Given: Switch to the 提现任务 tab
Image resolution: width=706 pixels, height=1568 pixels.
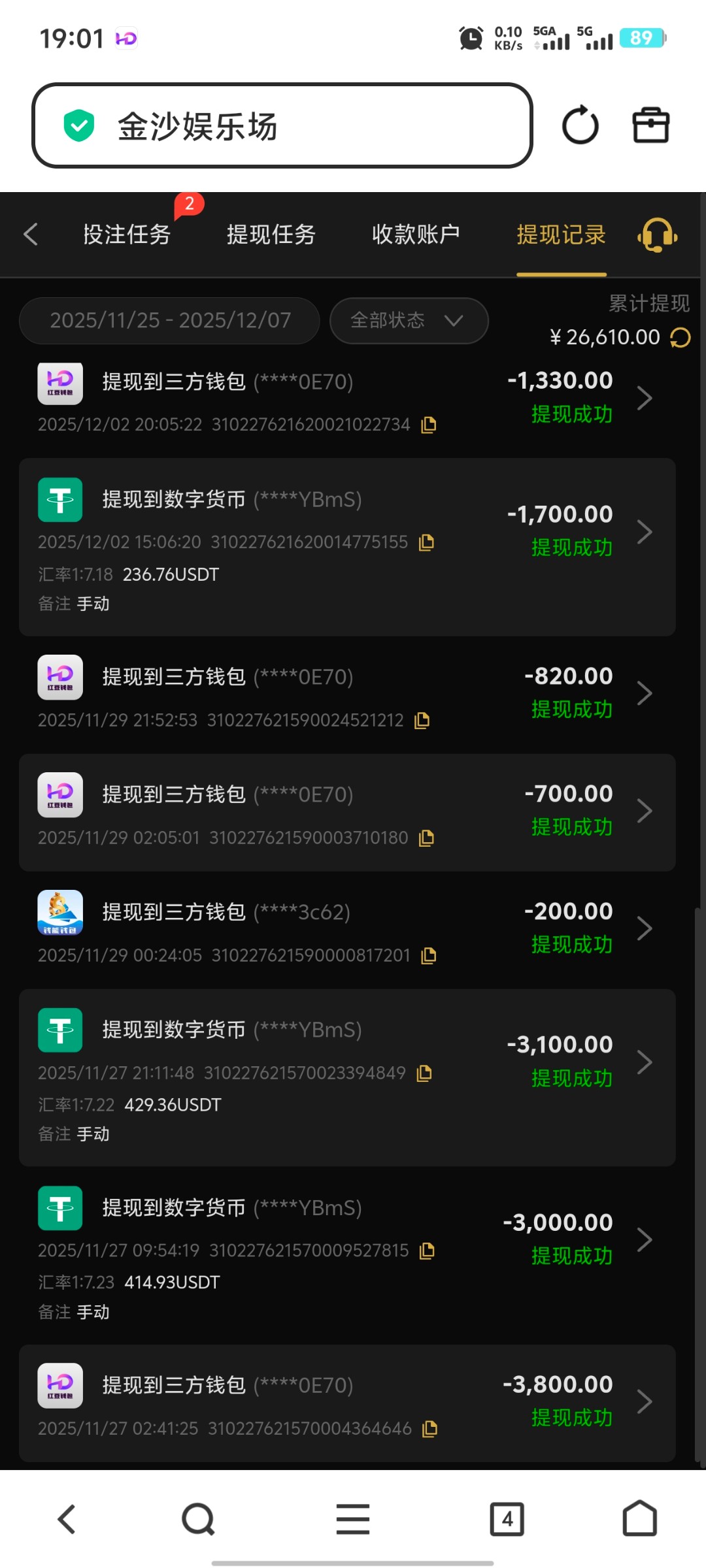Looking at the screenshot, I should coord(271,234).
